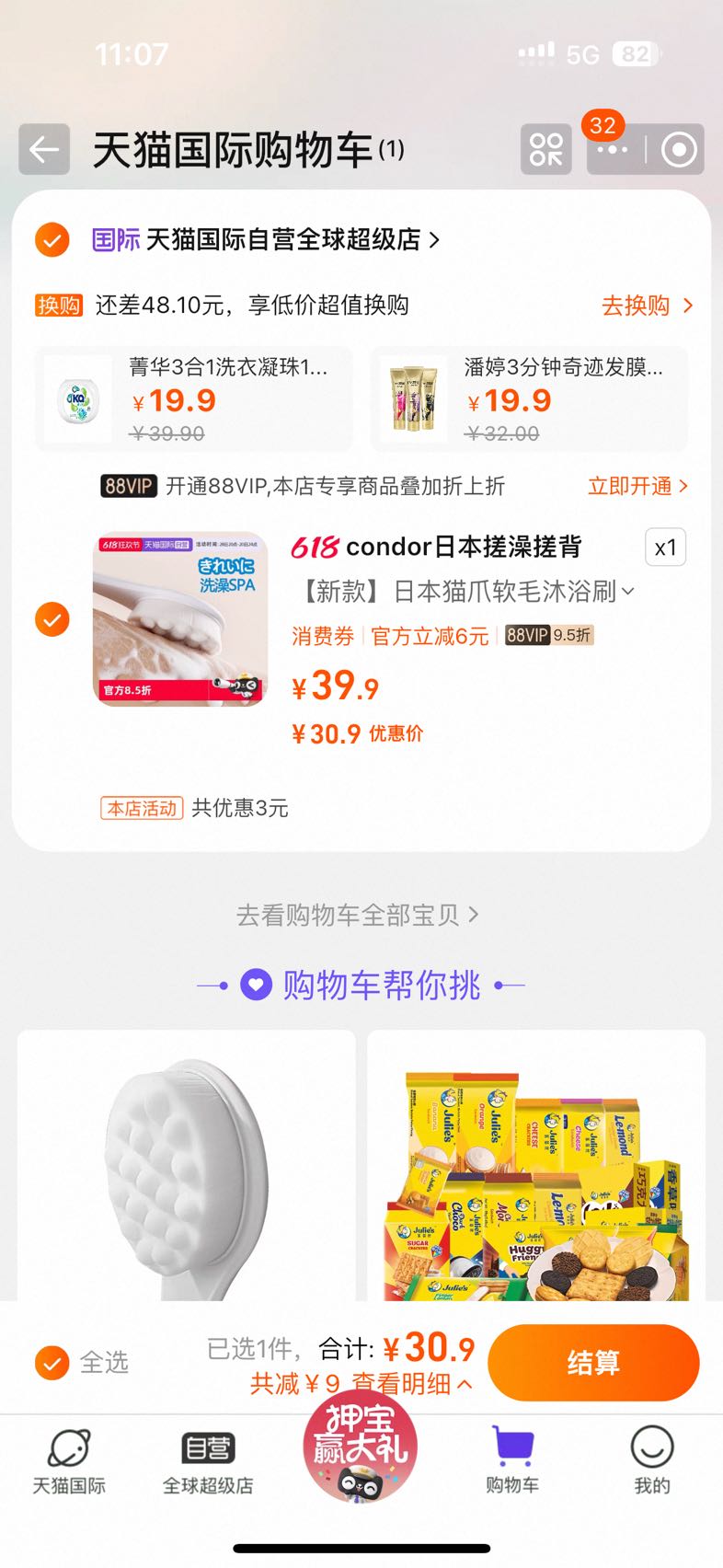Go back from the Tmall Global cart
Image resolution: width=723 pixels, height=1568 pixels.
(44, 149)
